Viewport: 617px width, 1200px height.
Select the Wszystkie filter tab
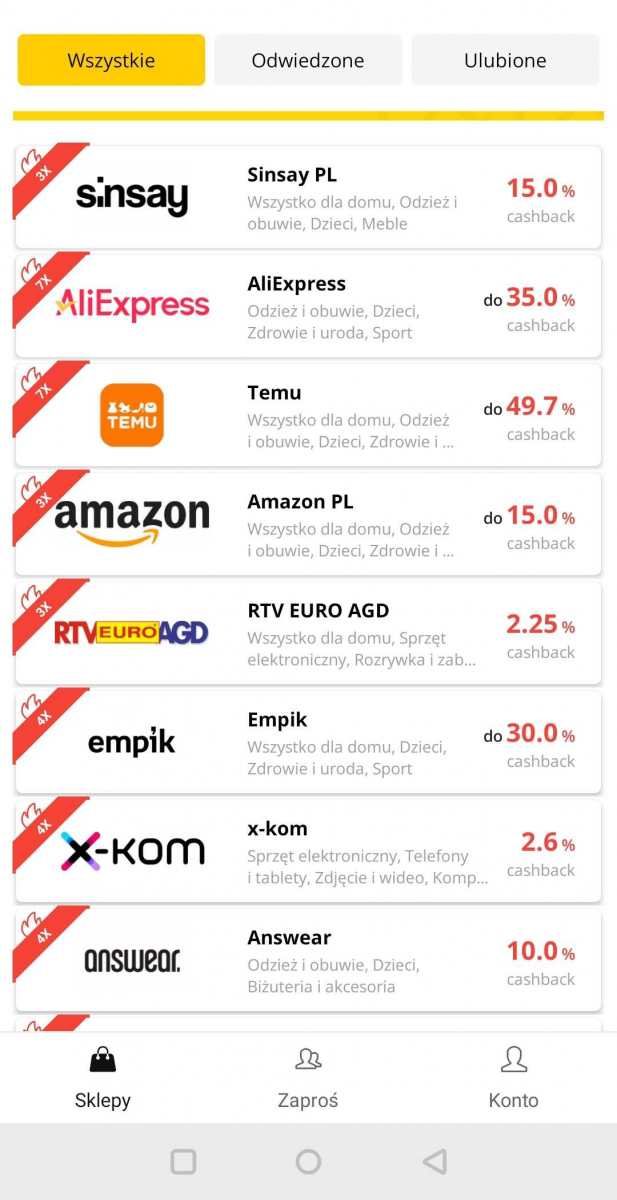(x=111, y=60)
